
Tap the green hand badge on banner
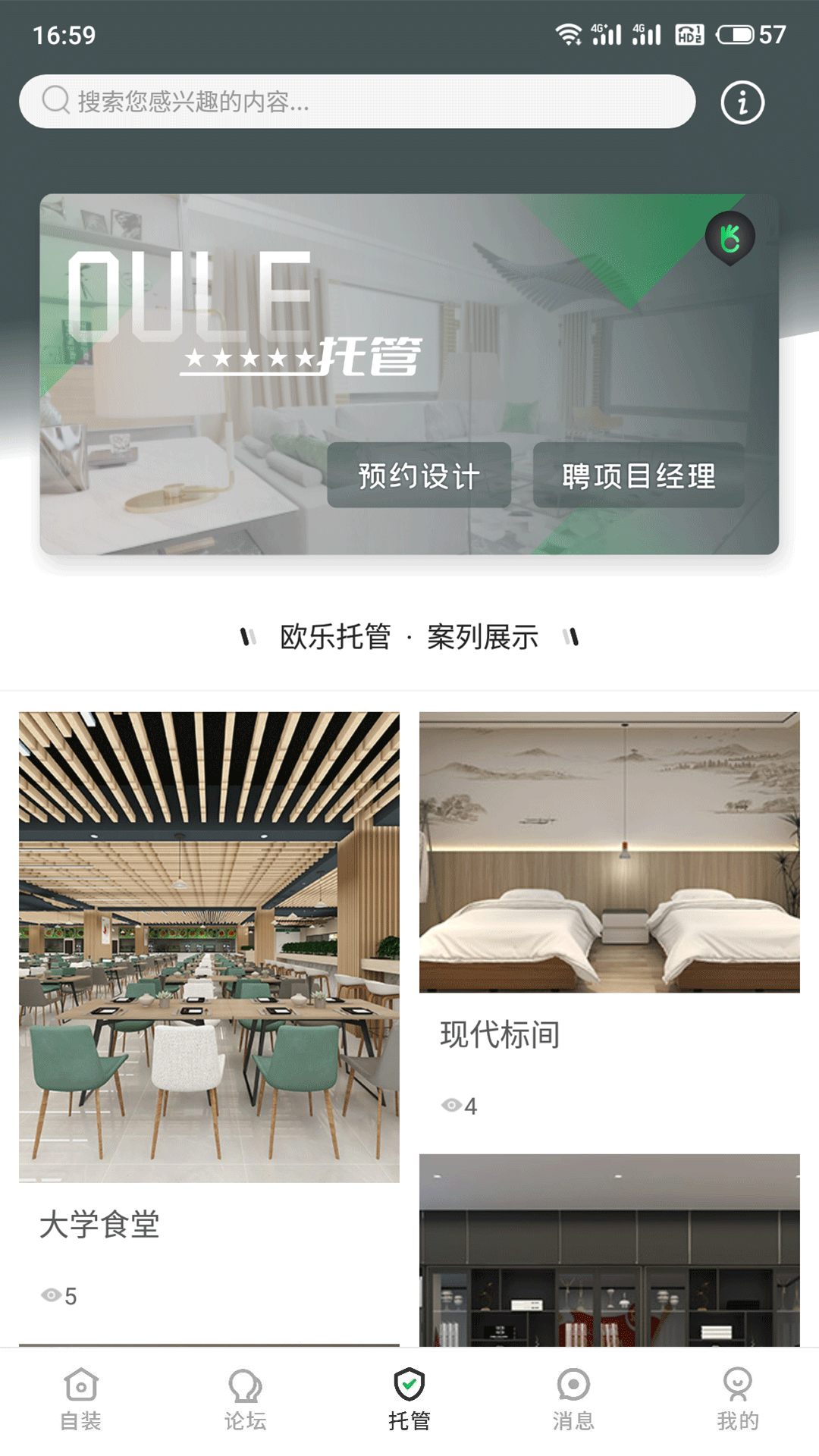730,238
